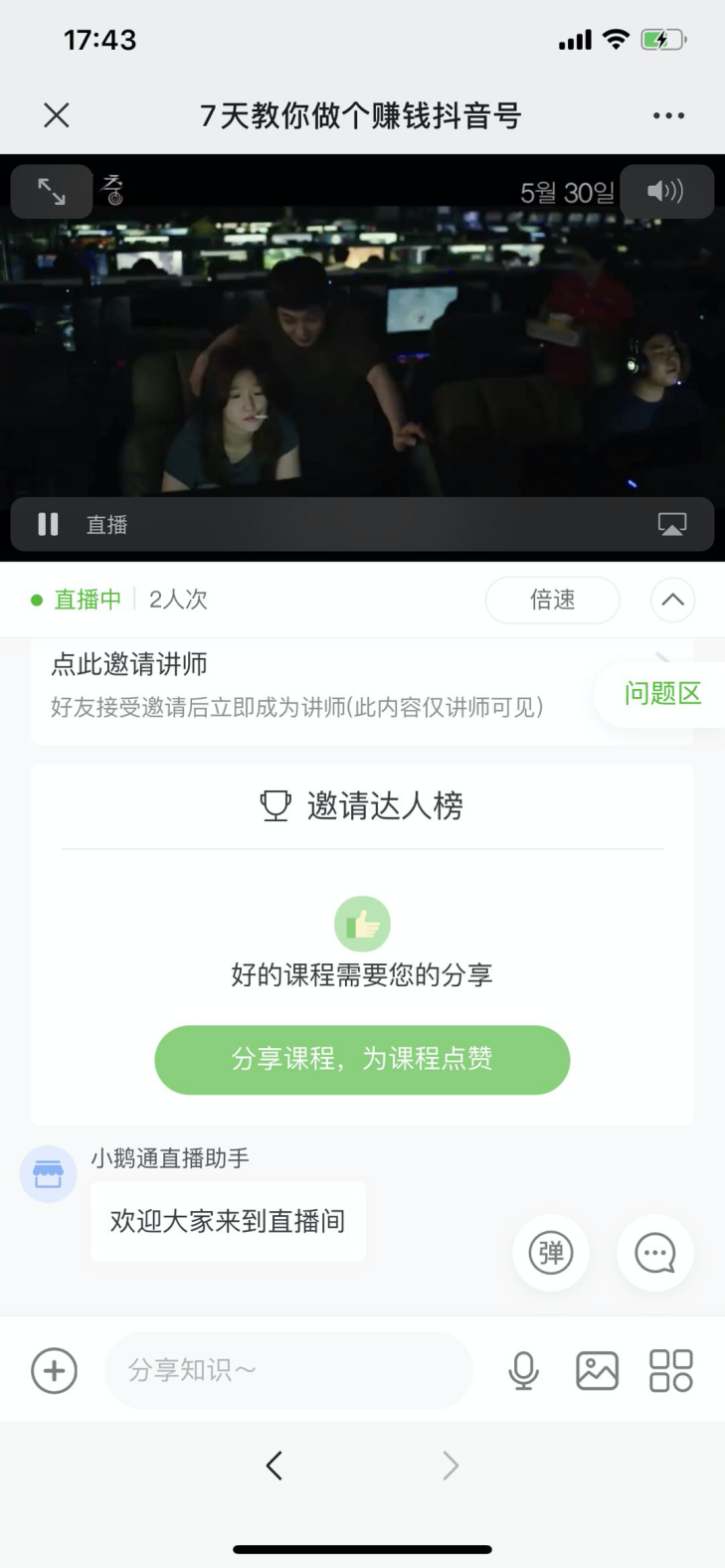Viewport: 725px width, 1568px height.
Task: Open the 问题区 questions area
Action: pos(662,694)
